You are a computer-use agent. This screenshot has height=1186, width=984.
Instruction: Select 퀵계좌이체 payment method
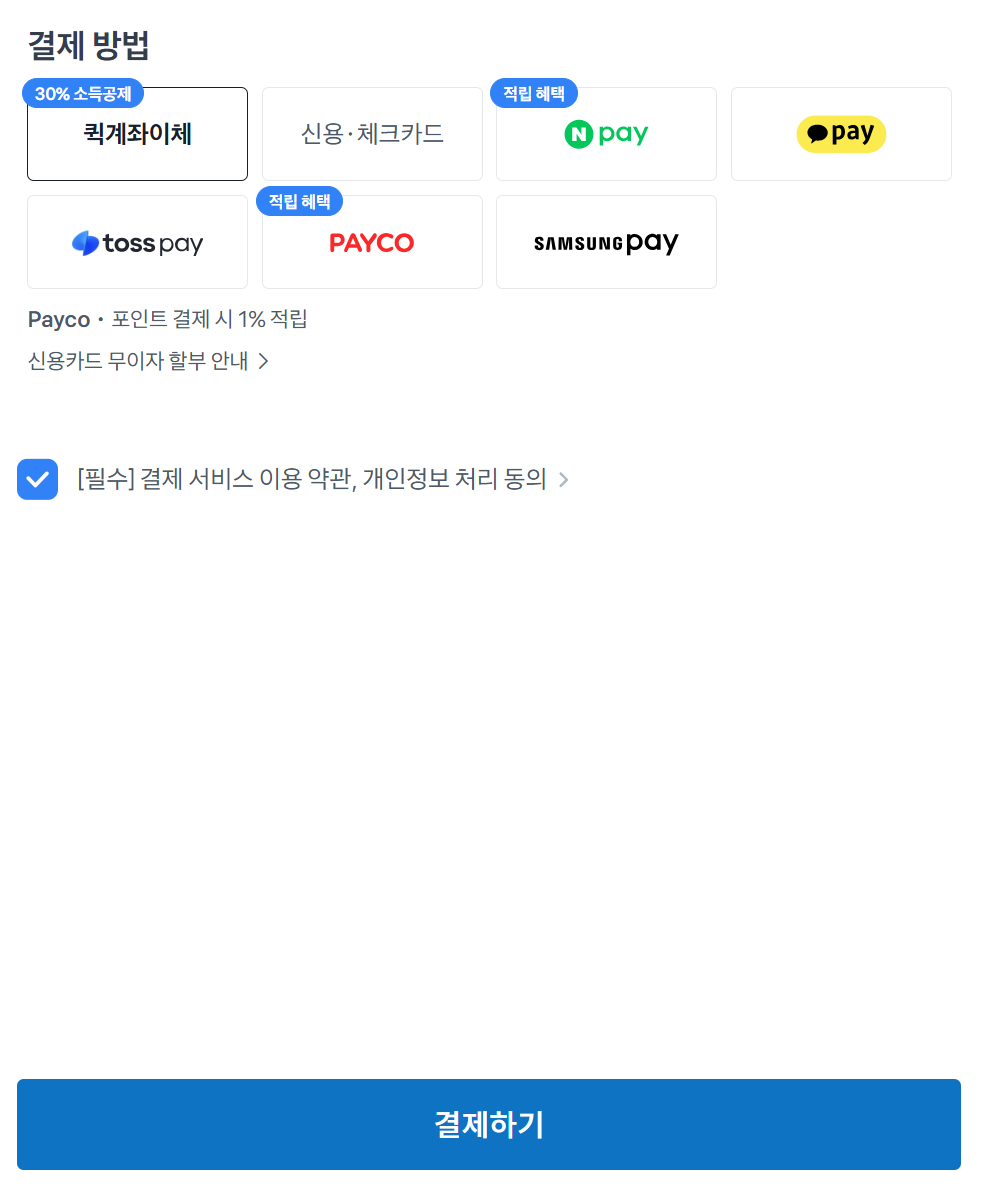click(137, 134)
